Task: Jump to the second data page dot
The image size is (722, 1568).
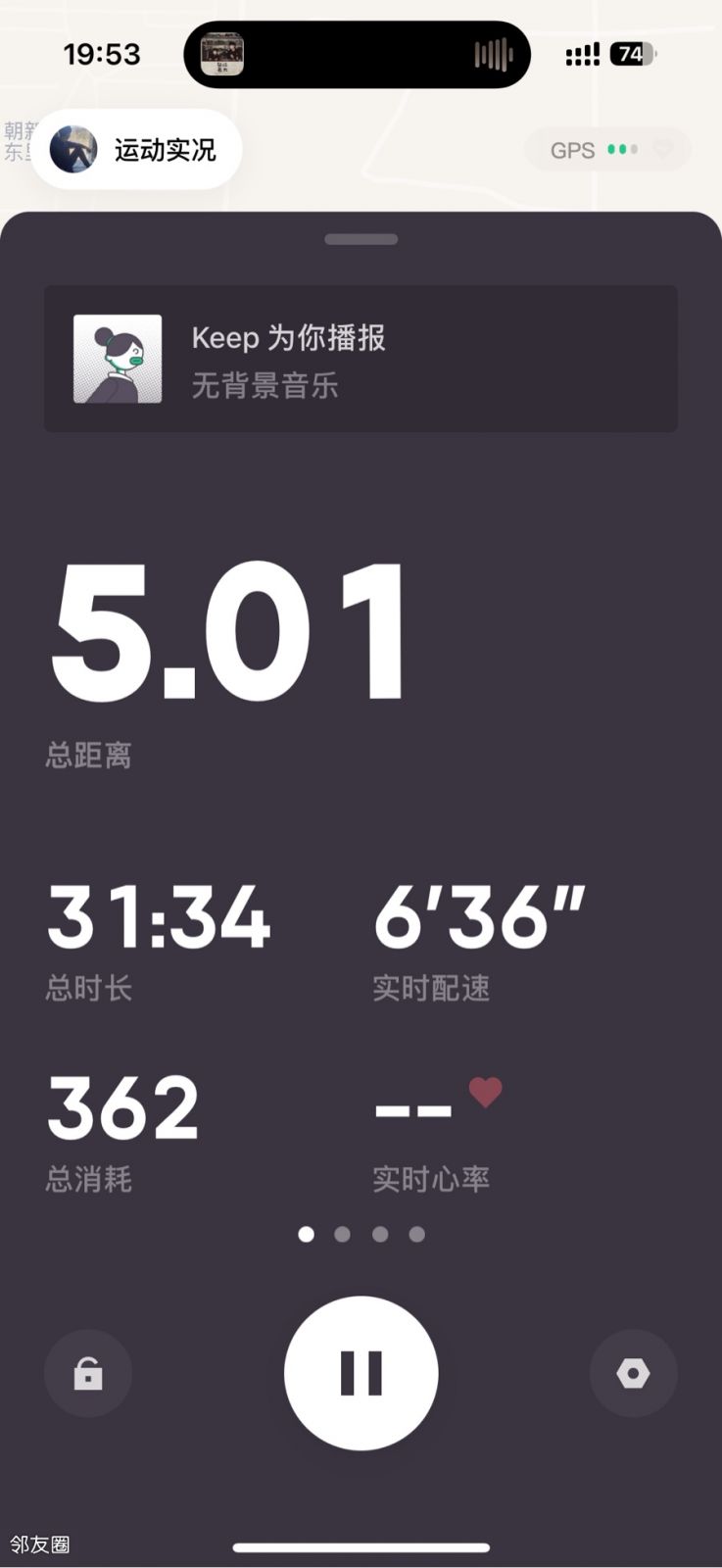Action: (x=342, y=1234)
